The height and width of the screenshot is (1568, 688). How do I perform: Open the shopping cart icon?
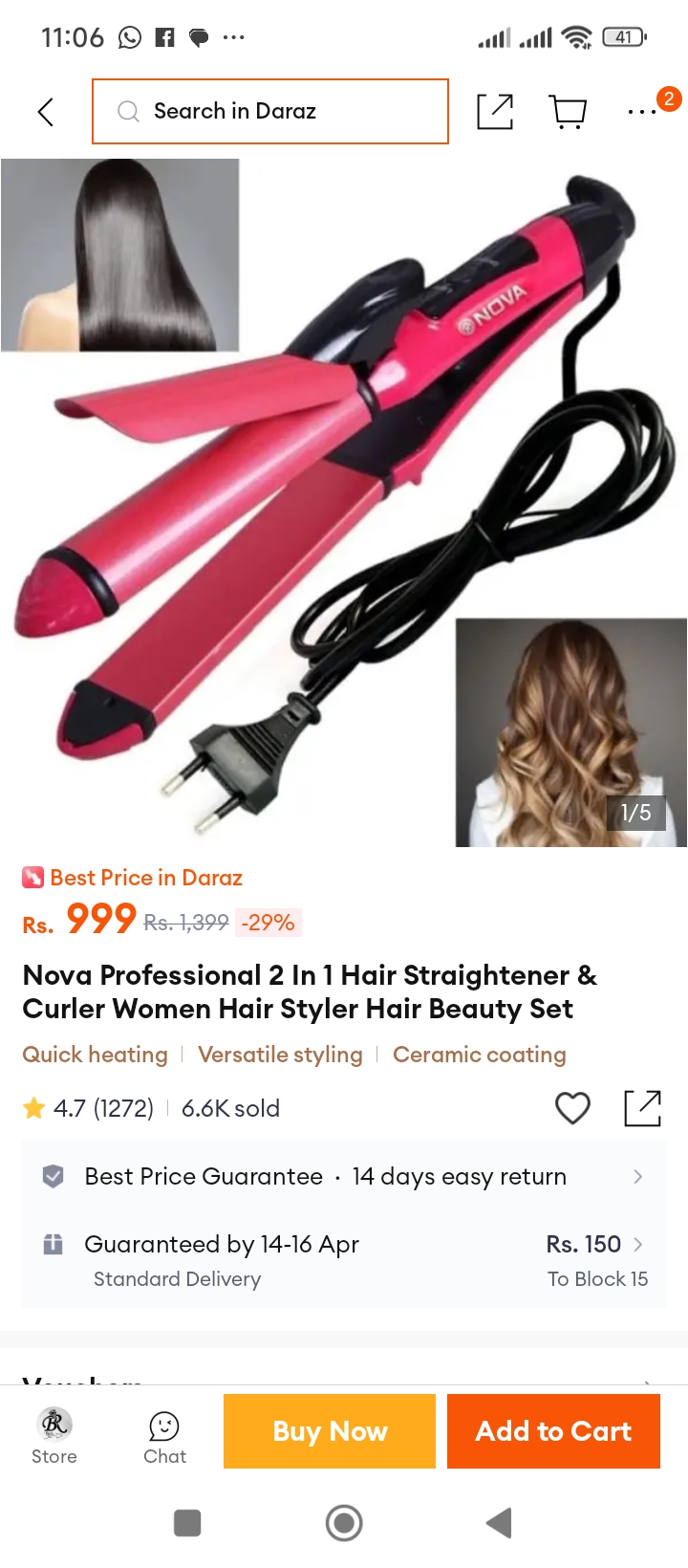point(569,112)
